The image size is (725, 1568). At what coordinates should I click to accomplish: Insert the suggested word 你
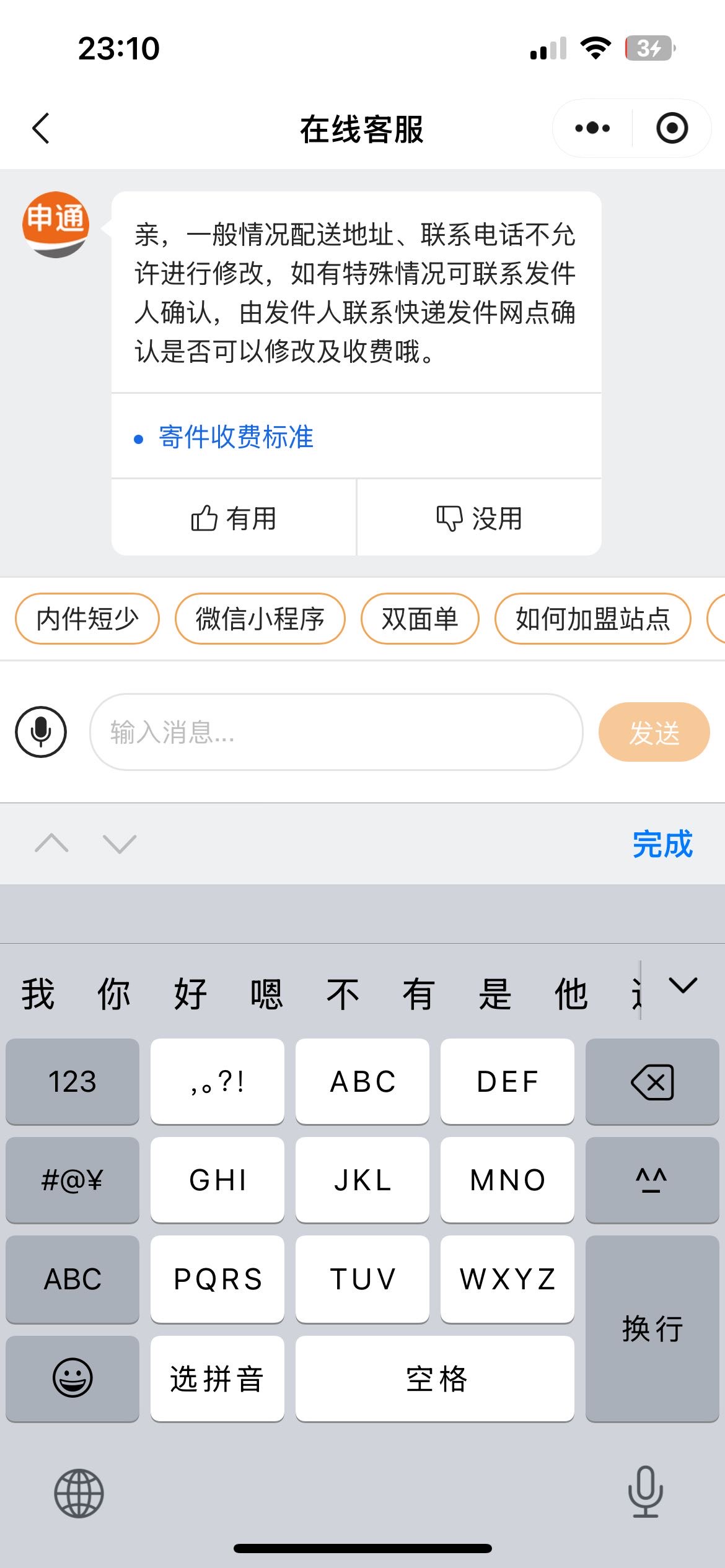point(114,994)
